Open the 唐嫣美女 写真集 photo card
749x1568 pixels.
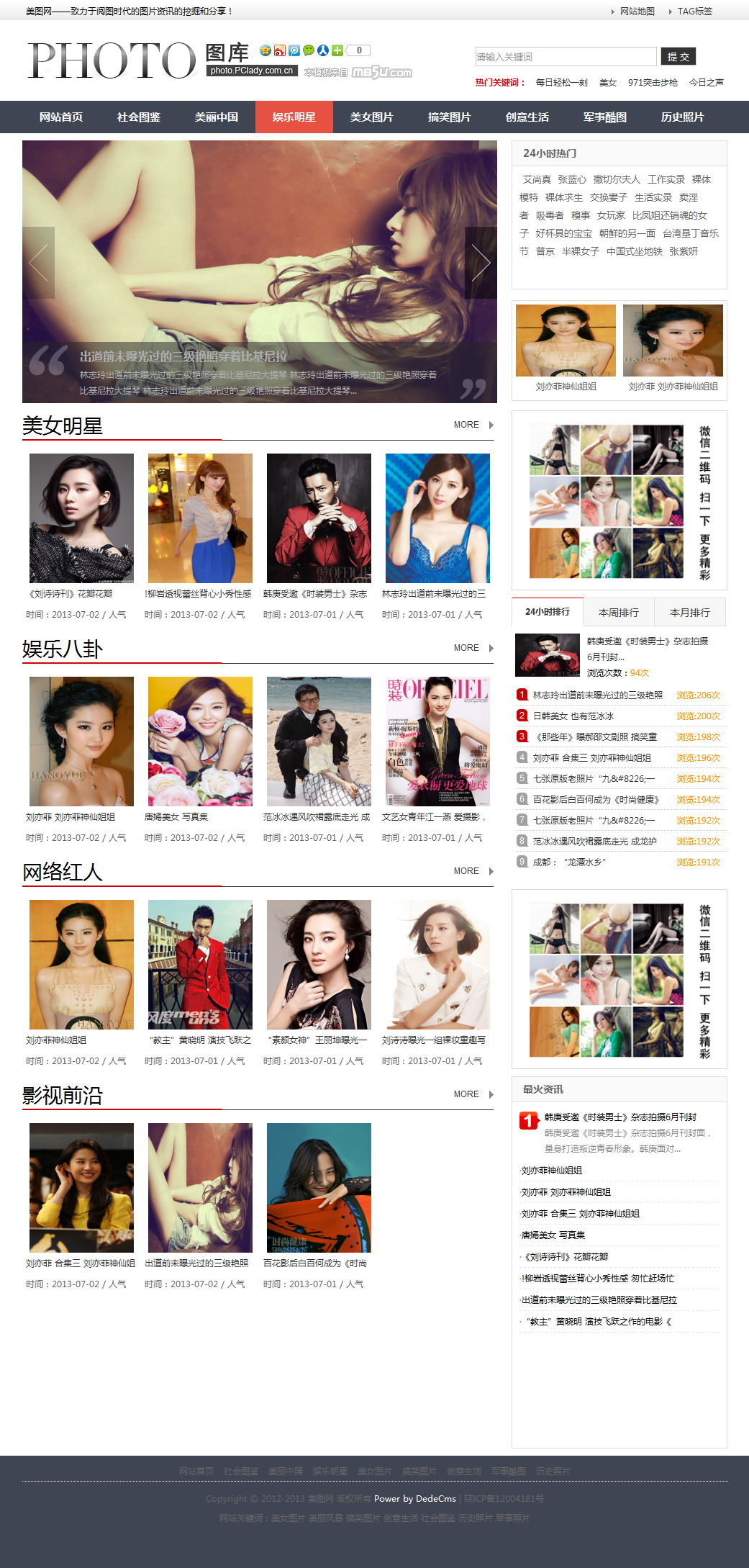pyautogui.click(x=200, y=742)
